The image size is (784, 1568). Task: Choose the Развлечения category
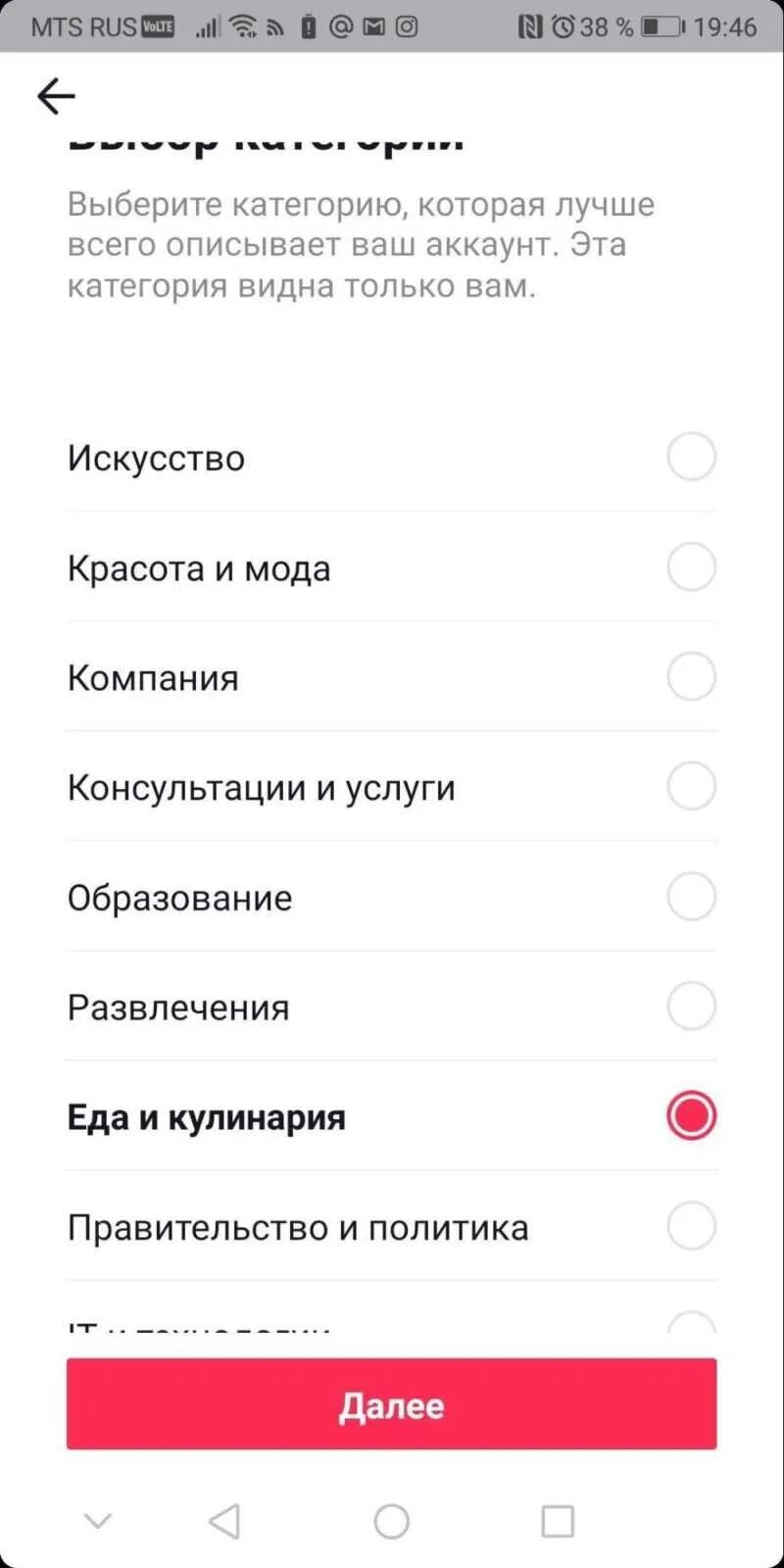pyautogui.click(x=391, y=1006)
